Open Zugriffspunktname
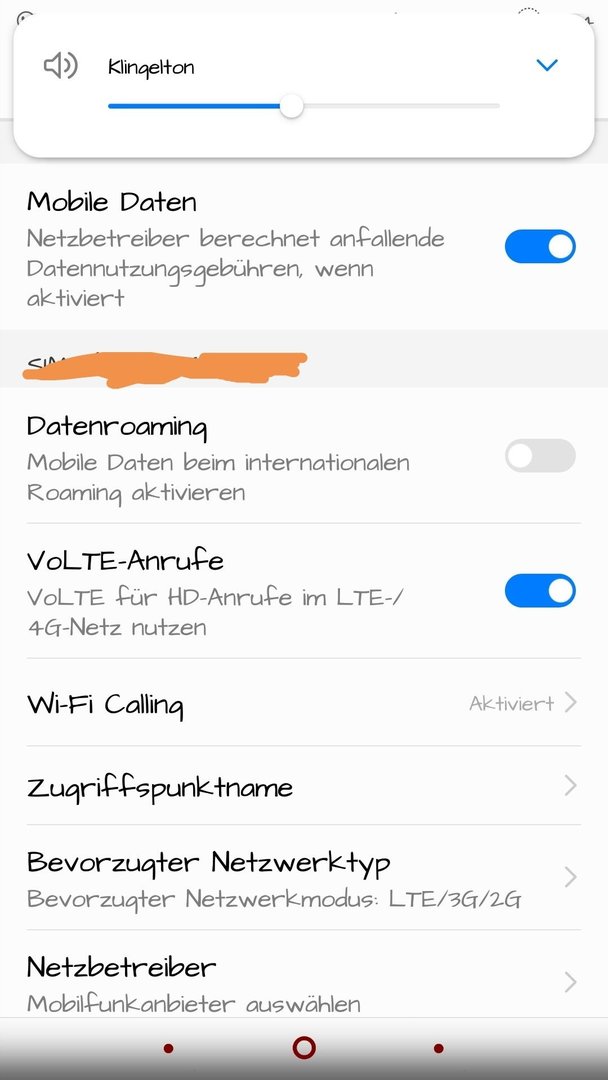608x1080 pixels. point(304,786)
